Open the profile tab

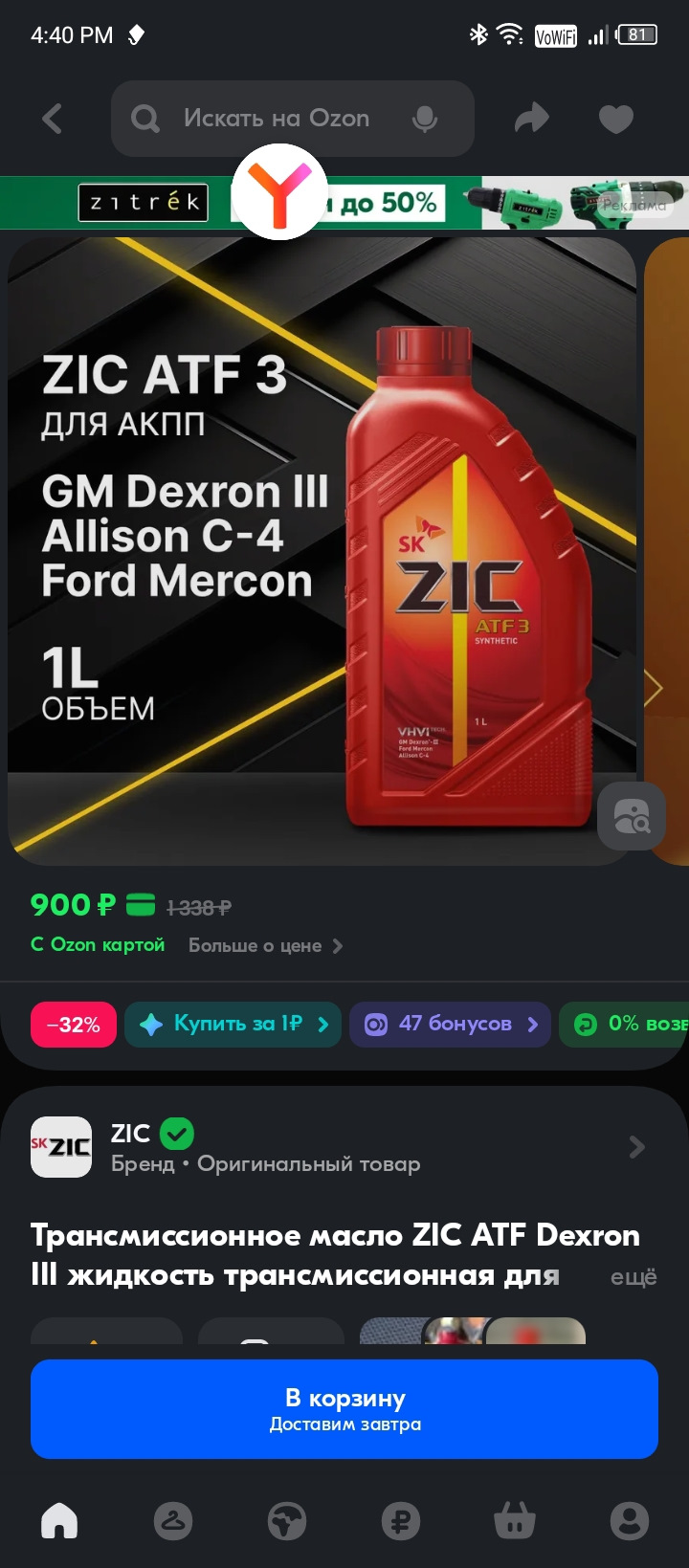(629, 1520)
